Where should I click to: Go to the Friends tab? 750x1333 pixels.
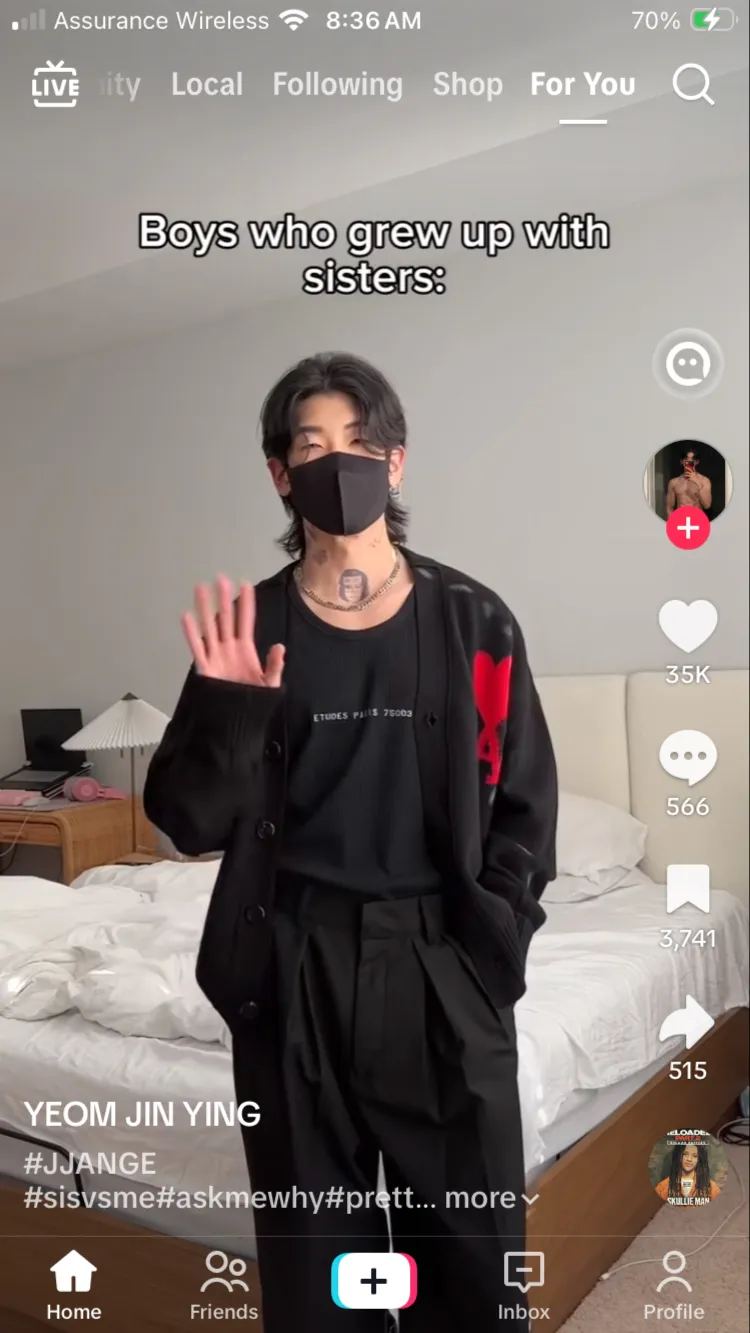click(x=224, y=1286)
